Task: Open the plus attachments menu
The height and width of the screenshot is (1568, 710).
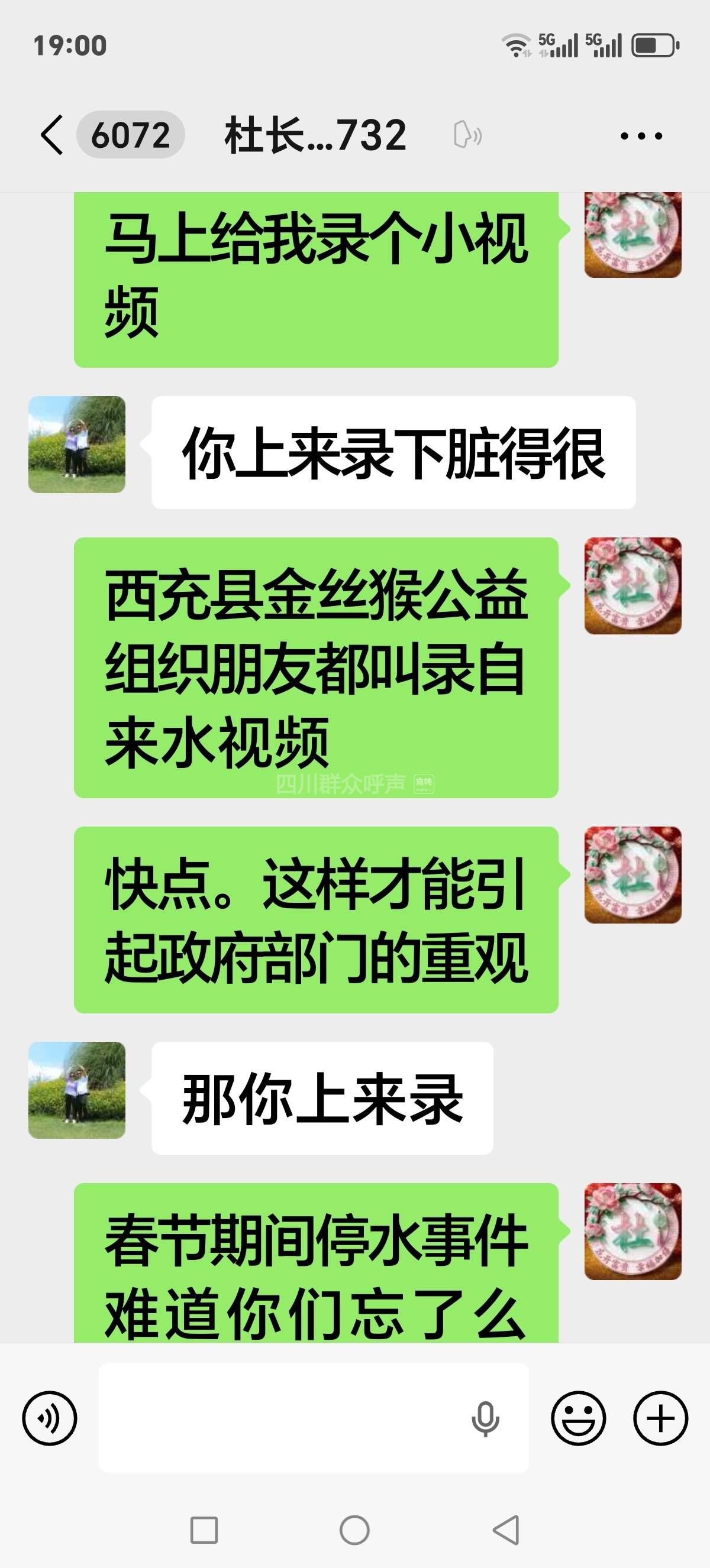Action: pos(661,1418)
